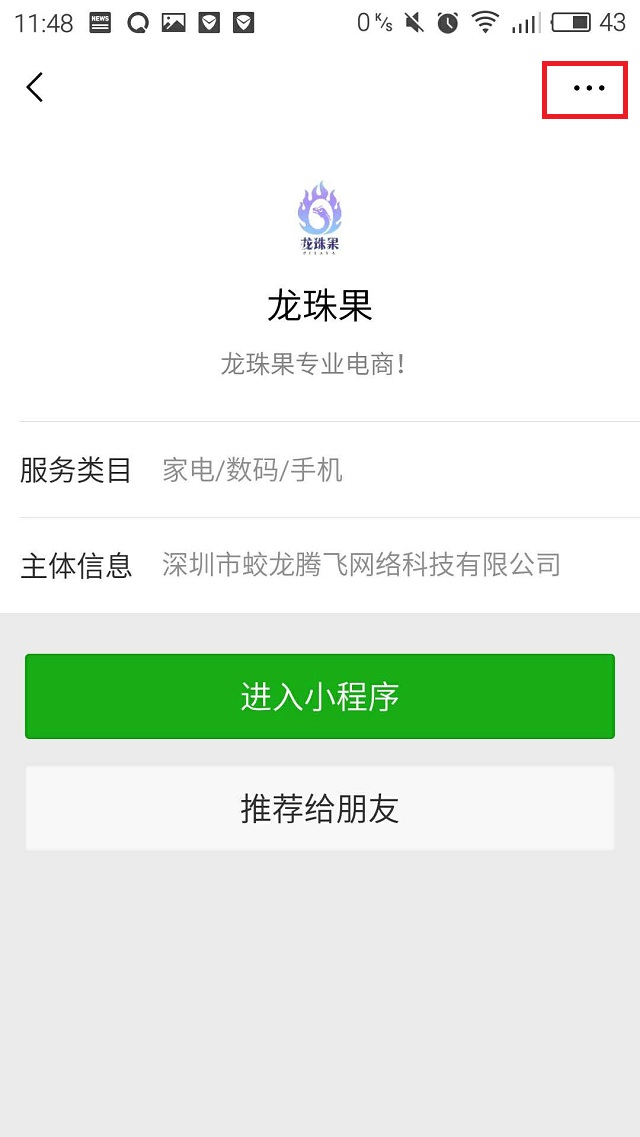The image size is (640, 1137).
Task: Open the three-dot overflow menu
Action: 588,88
